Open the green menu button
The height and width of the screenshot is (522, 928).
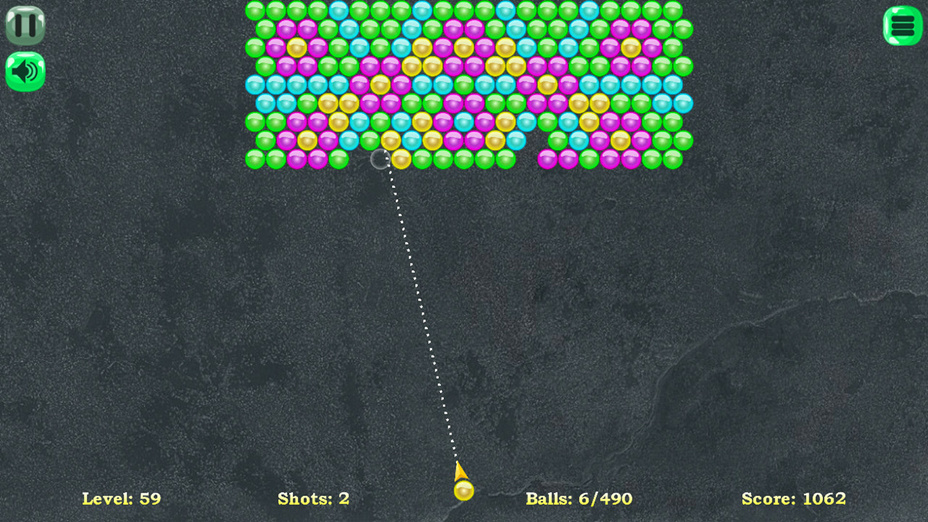click(902, 26)
